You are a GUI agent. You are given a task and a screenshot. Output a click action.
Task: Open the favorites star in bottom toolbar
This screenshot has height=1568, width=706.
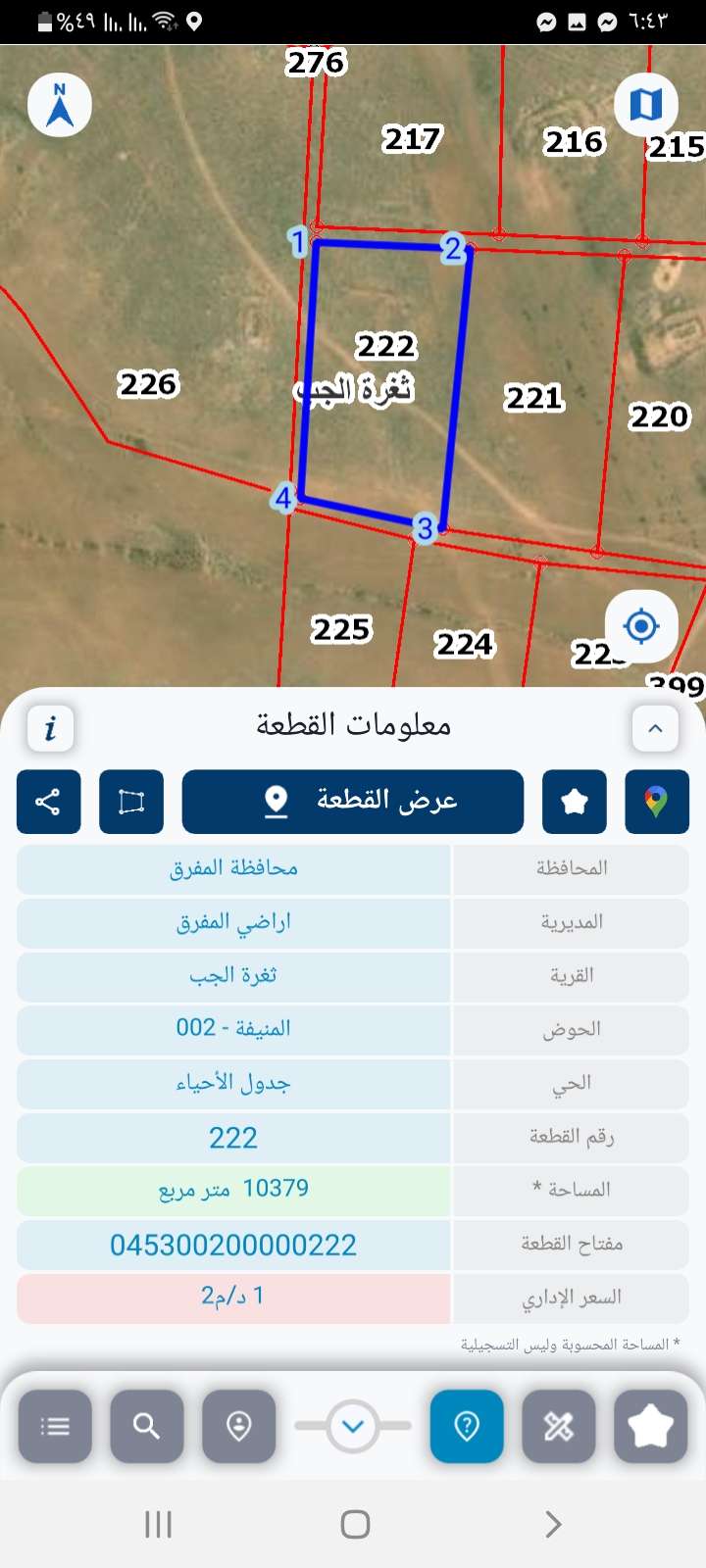click(649, 1426)
